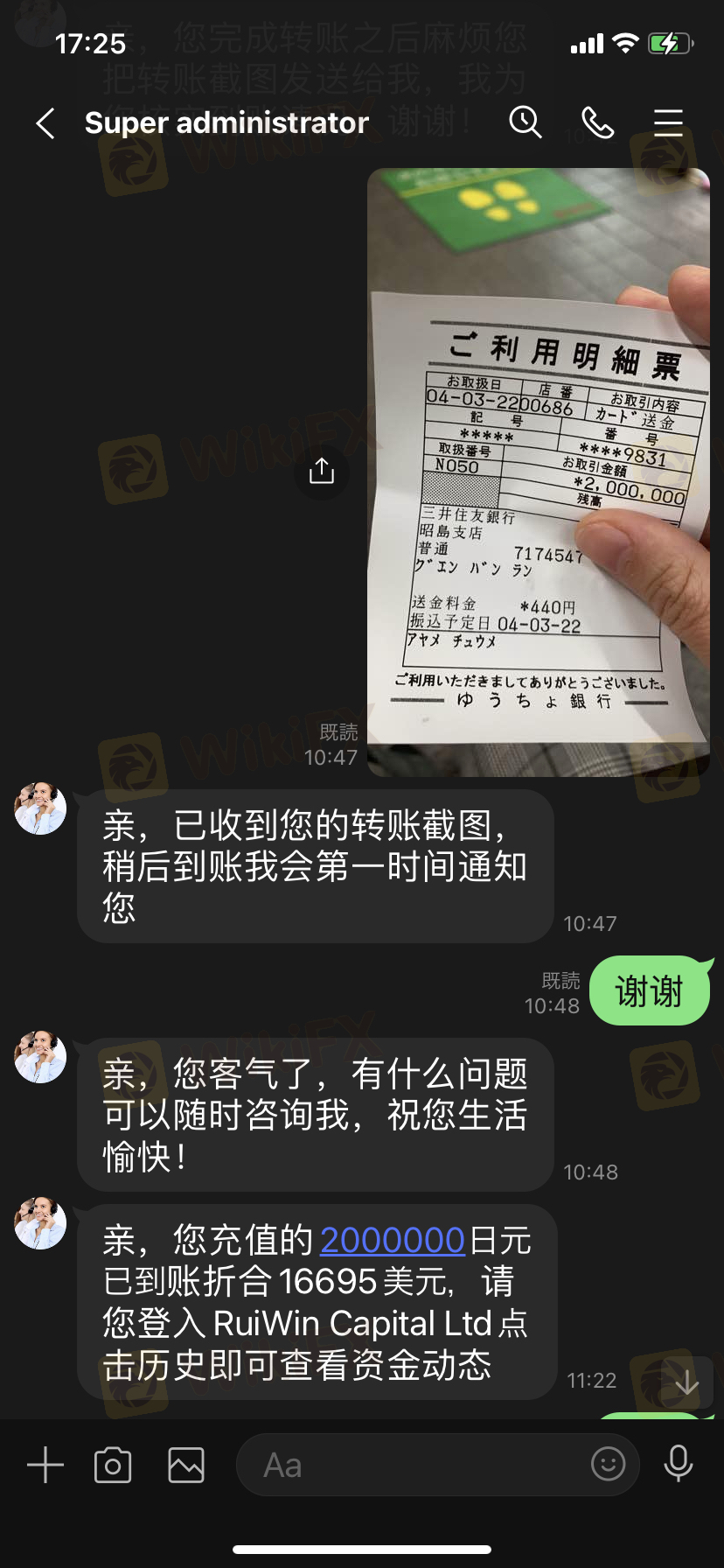The width and height of the screenshot is (724, 1568).
Task: Go back from Super administrator chat
Action: point(46,123)
